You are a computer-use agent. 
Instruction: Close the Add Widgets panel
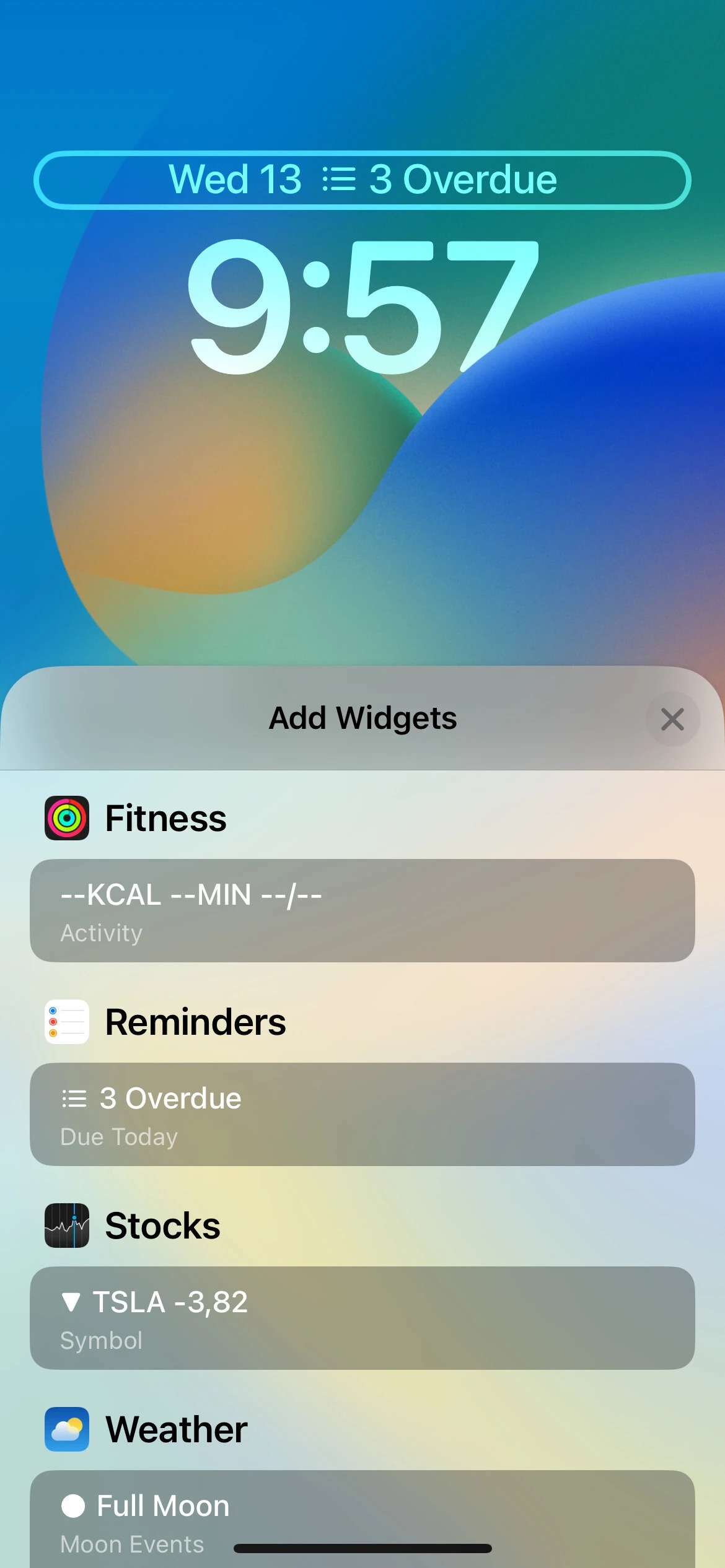[x=672, y=719]
